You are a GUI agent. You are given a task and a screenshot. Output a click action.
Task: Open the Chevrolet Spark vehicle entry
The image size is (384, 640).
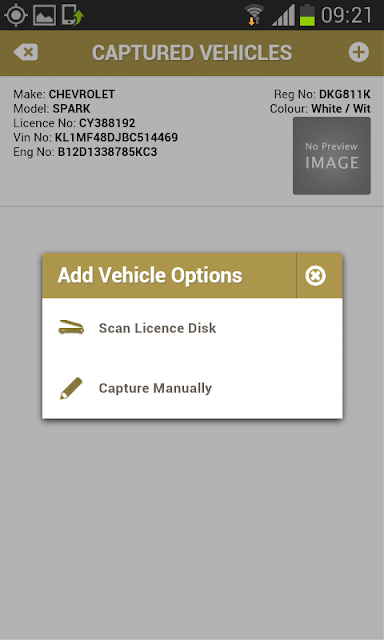[192, 141]
